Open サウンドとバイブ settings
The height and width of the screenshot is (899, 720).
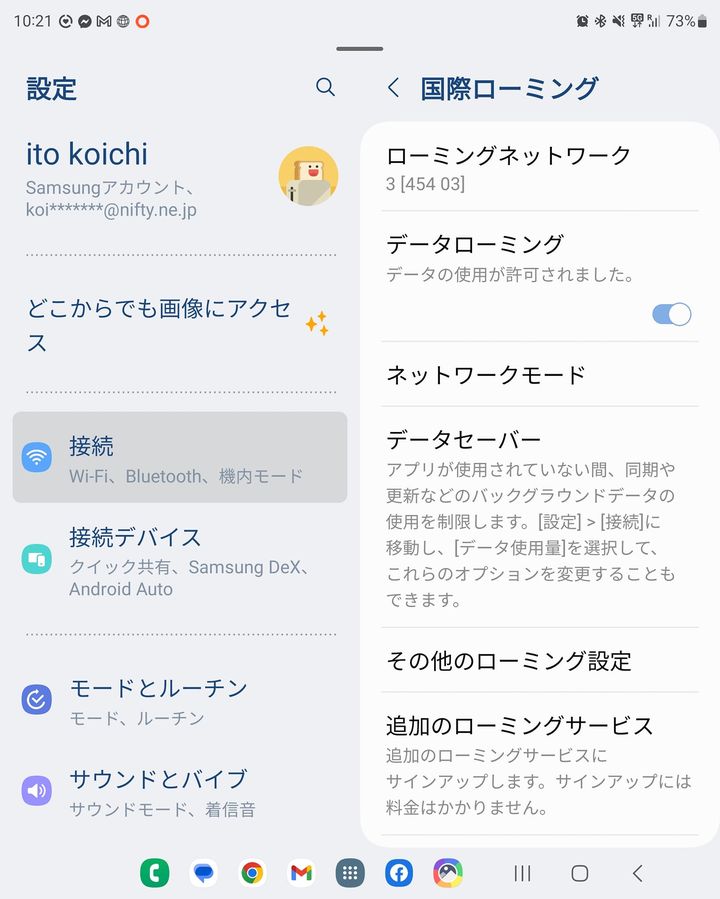tap(180, 792)
